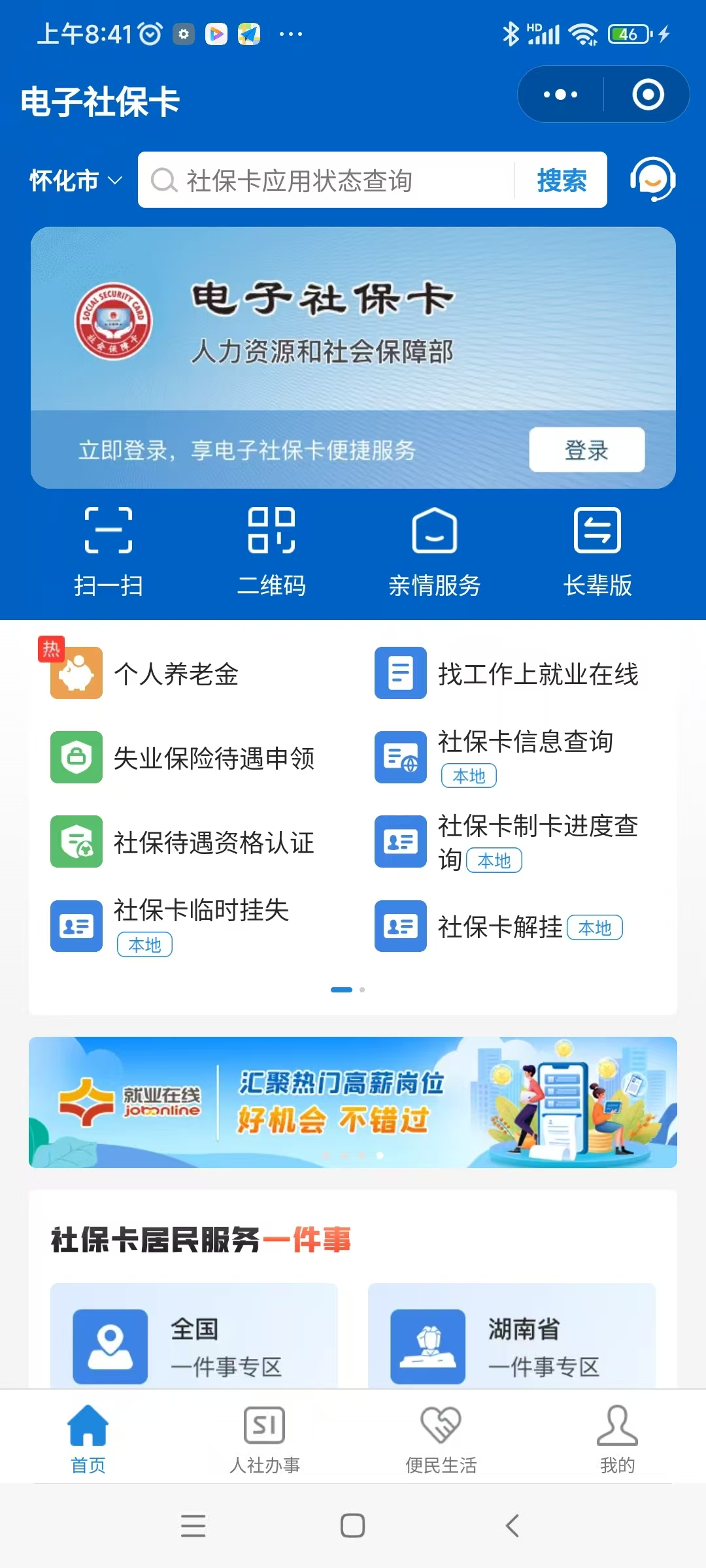Open the 二维码 shortcut
This screenshot has height=1568, width=706.
tap(271, 551)
